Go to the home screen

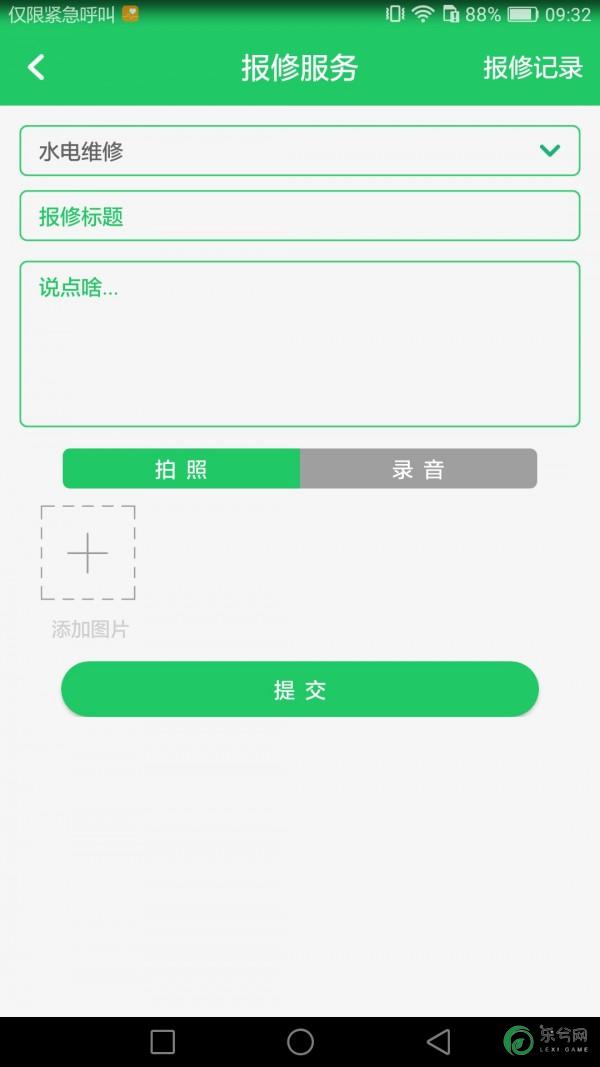pos(300,1041)
